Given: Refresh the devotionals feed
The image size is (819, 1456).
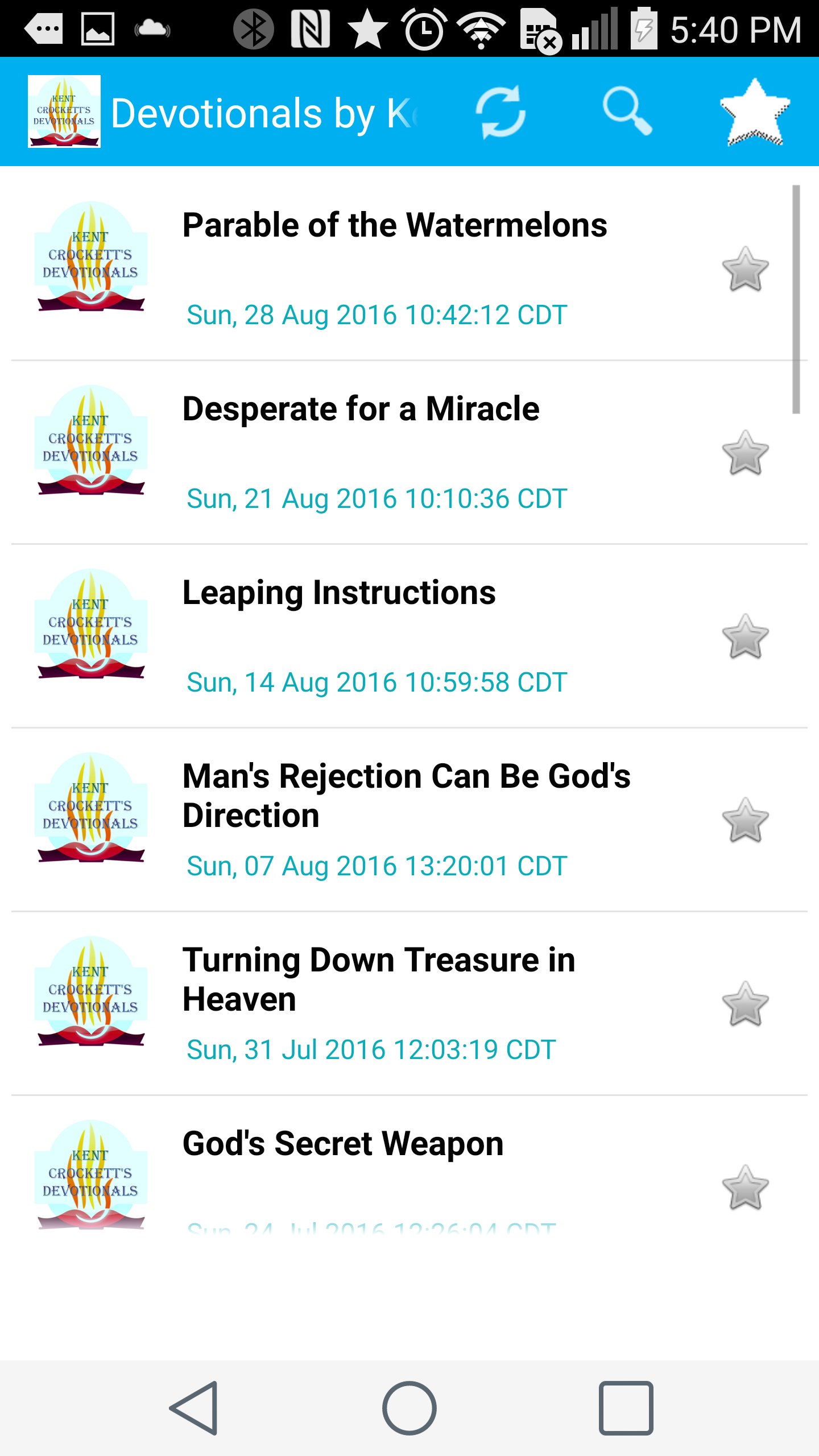Looking at the screenshot, I should click(x=500, y=112).
